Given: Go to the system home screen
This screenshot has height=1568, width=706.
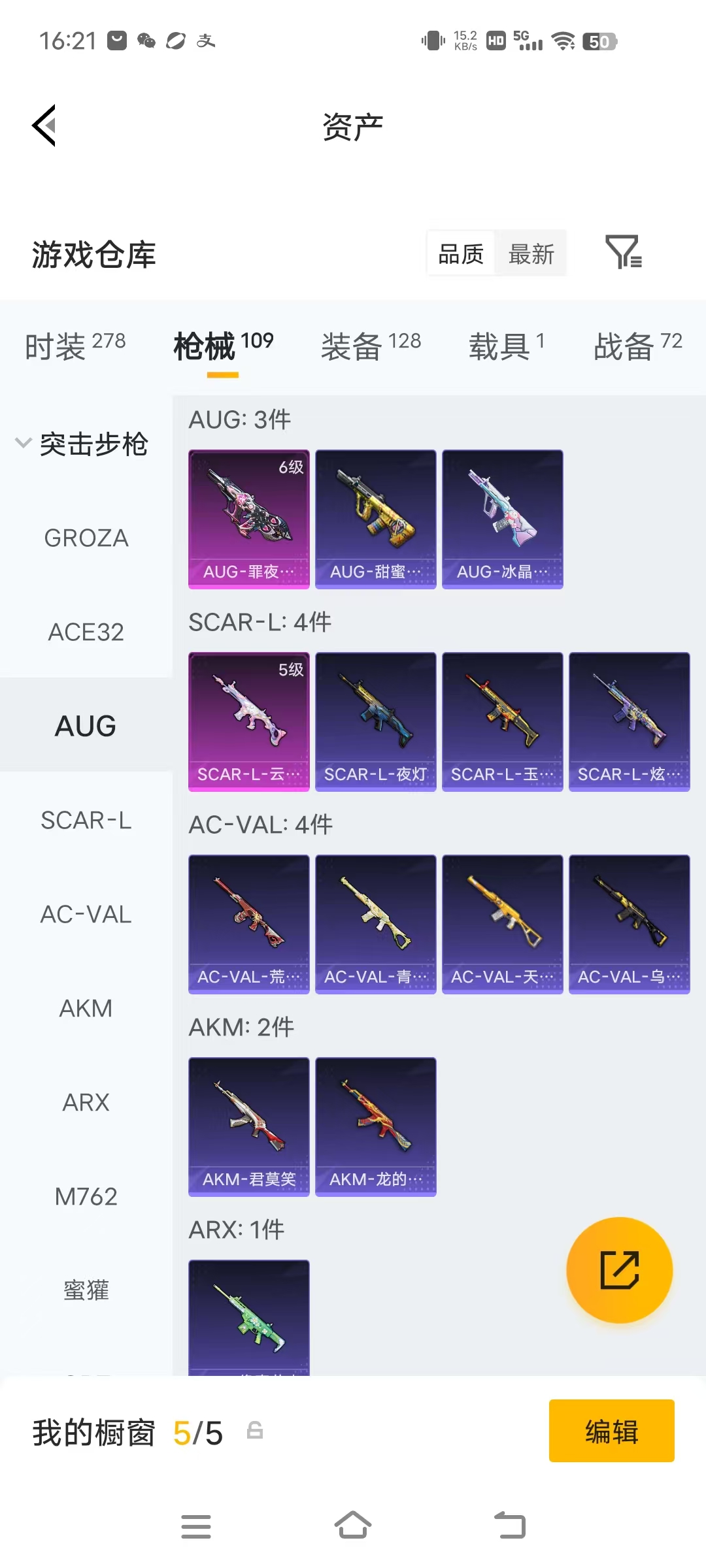Looking at the screenshot, I should click(353, 1526).
